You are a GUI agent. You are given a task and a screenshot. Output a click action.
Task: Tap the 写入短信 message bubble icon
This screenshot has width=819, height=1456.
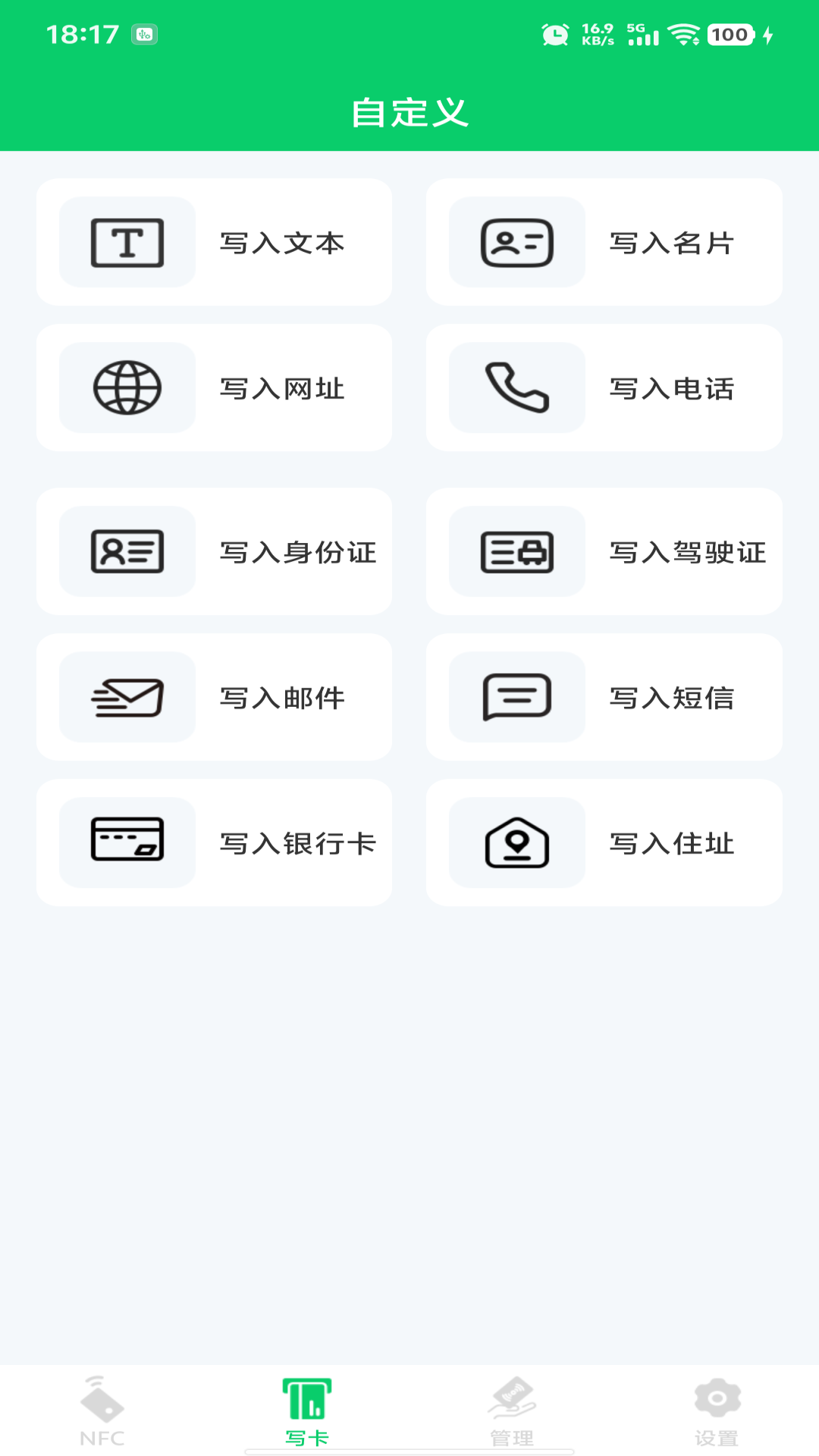pyautogui.click(x=516, y=697)
